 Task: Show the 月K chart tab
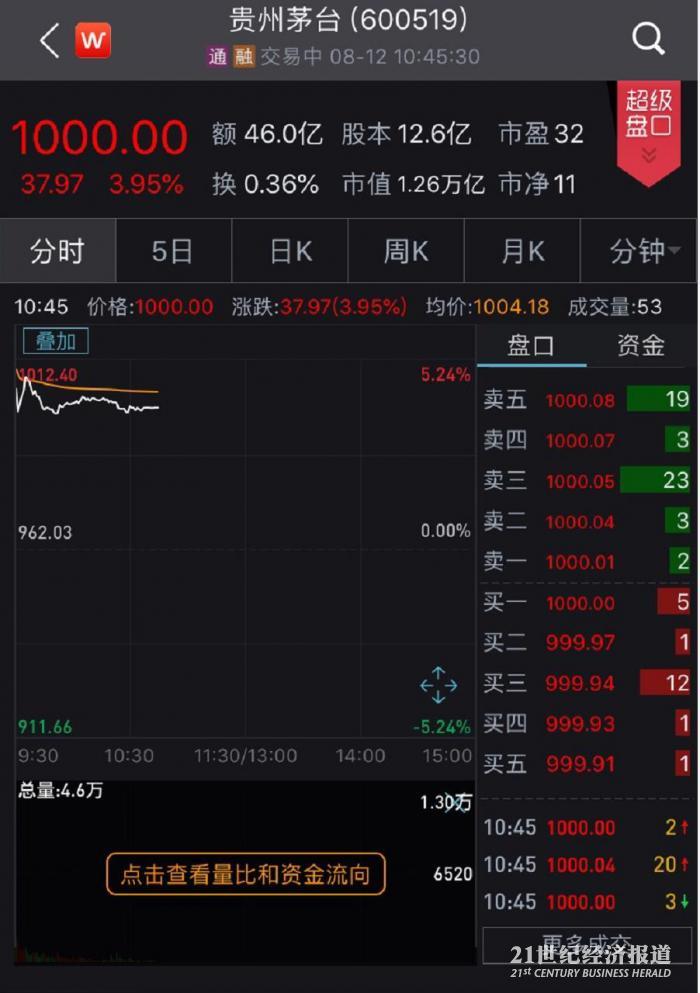click(523, 251)
